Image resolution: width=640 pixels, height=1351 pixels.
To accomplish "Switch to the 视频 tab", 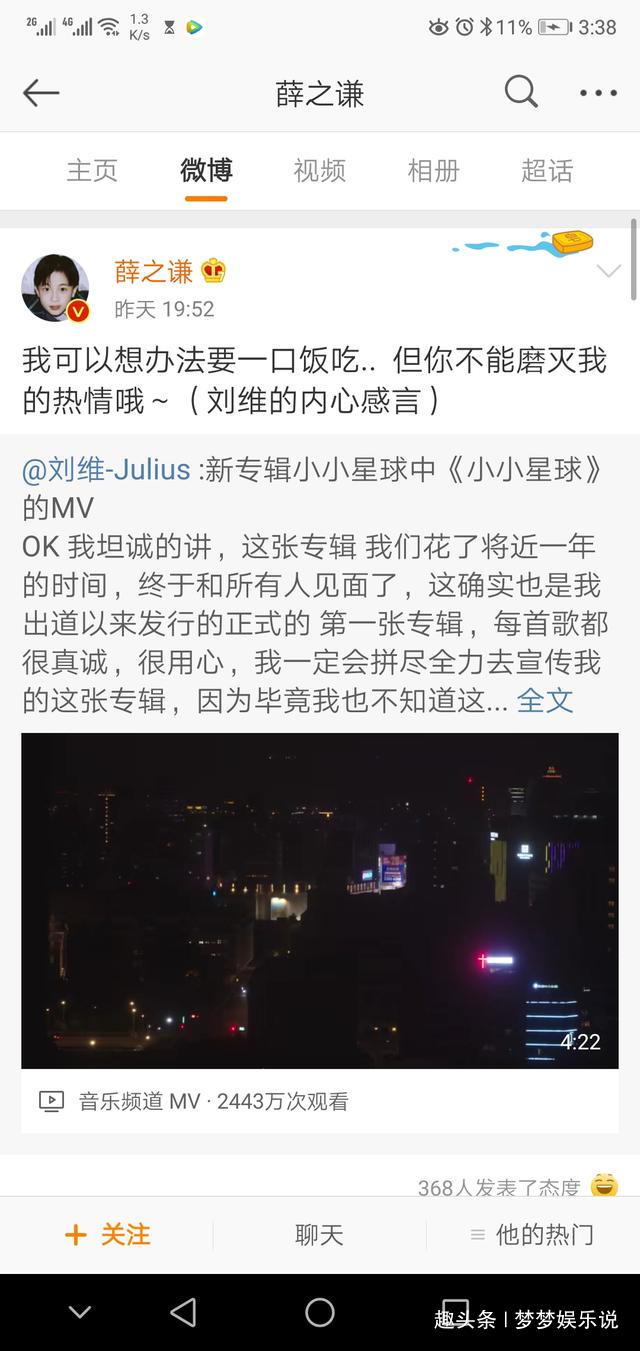I will tap(319, 171).
